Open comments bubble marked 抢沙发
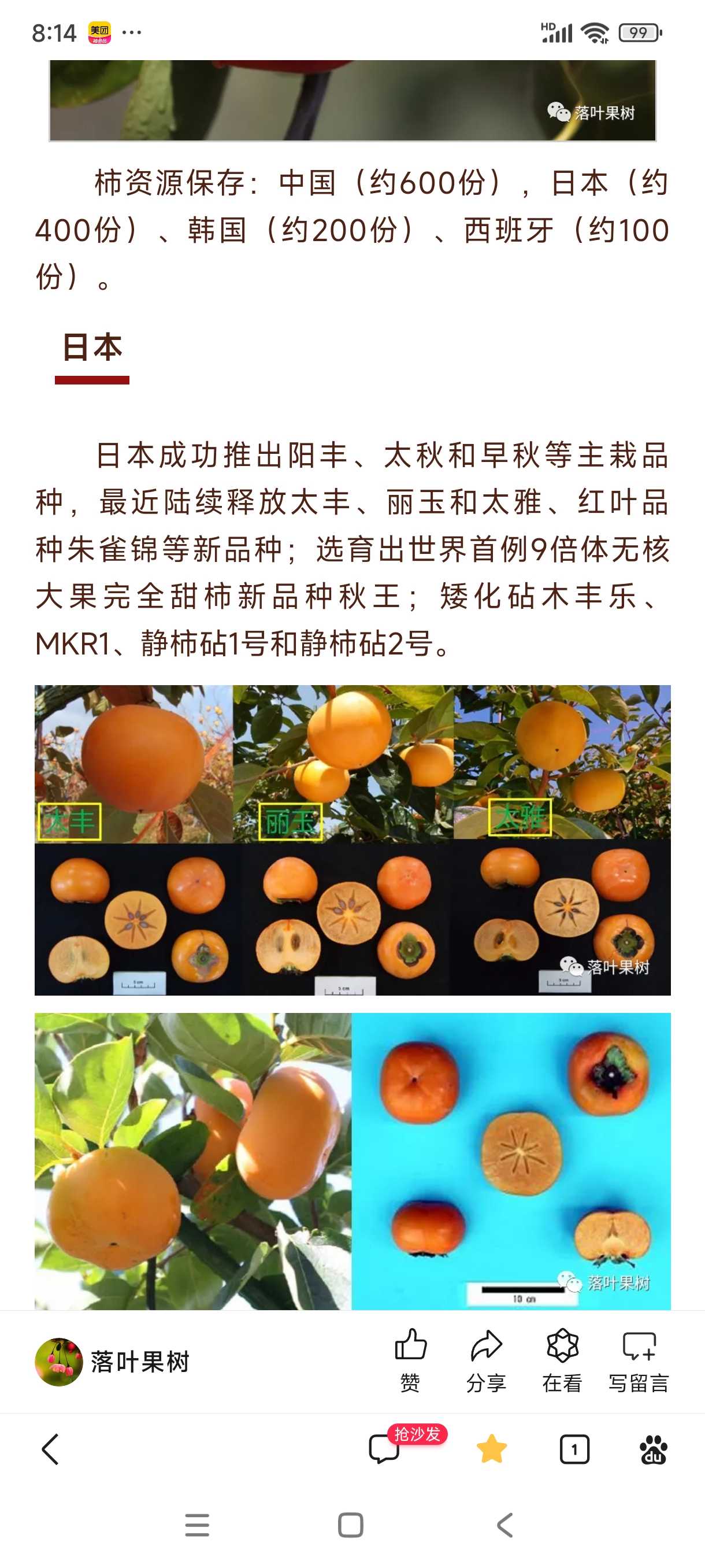This screenshot has width=705, height=1568. tap(385, 1448)
